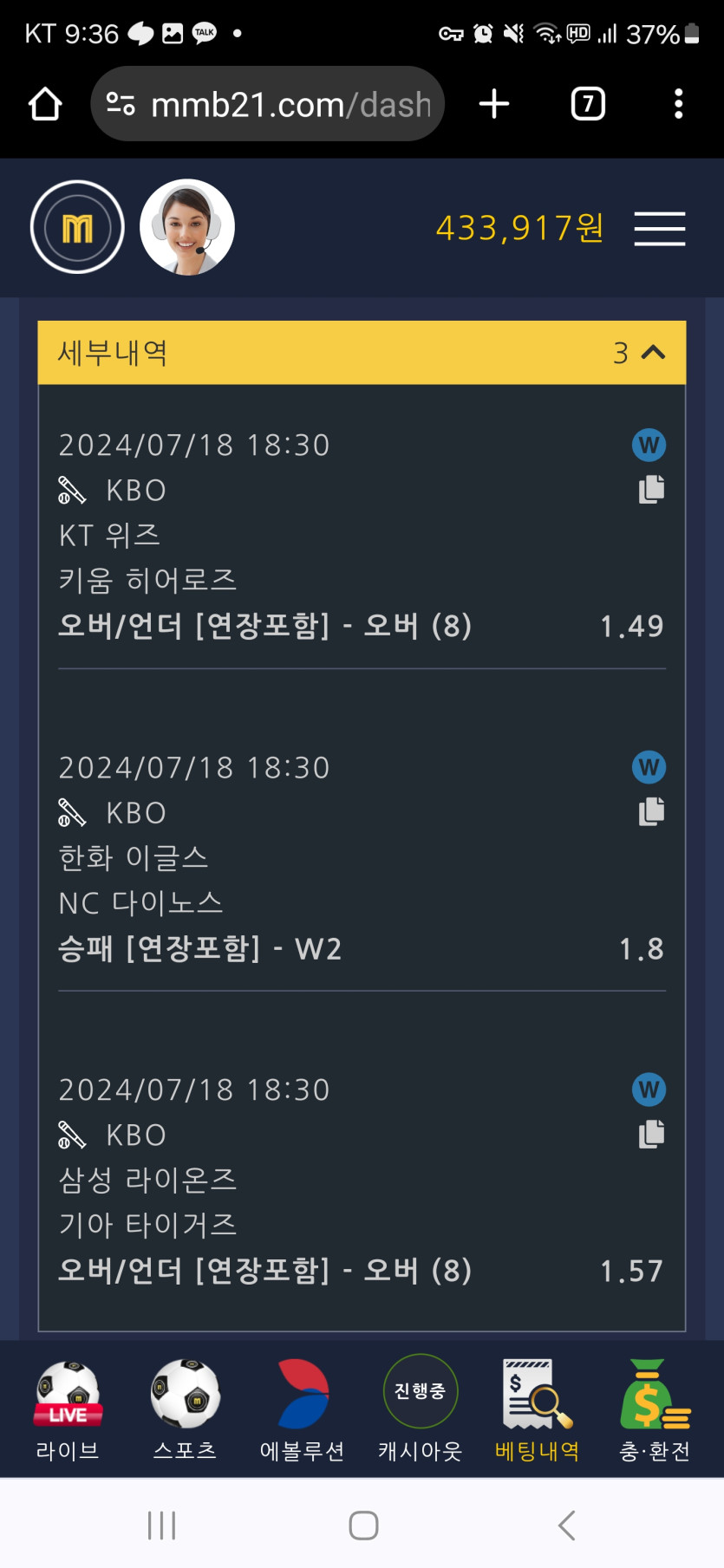Copy the 한화 이글스 bet entry

click(651, 811)
